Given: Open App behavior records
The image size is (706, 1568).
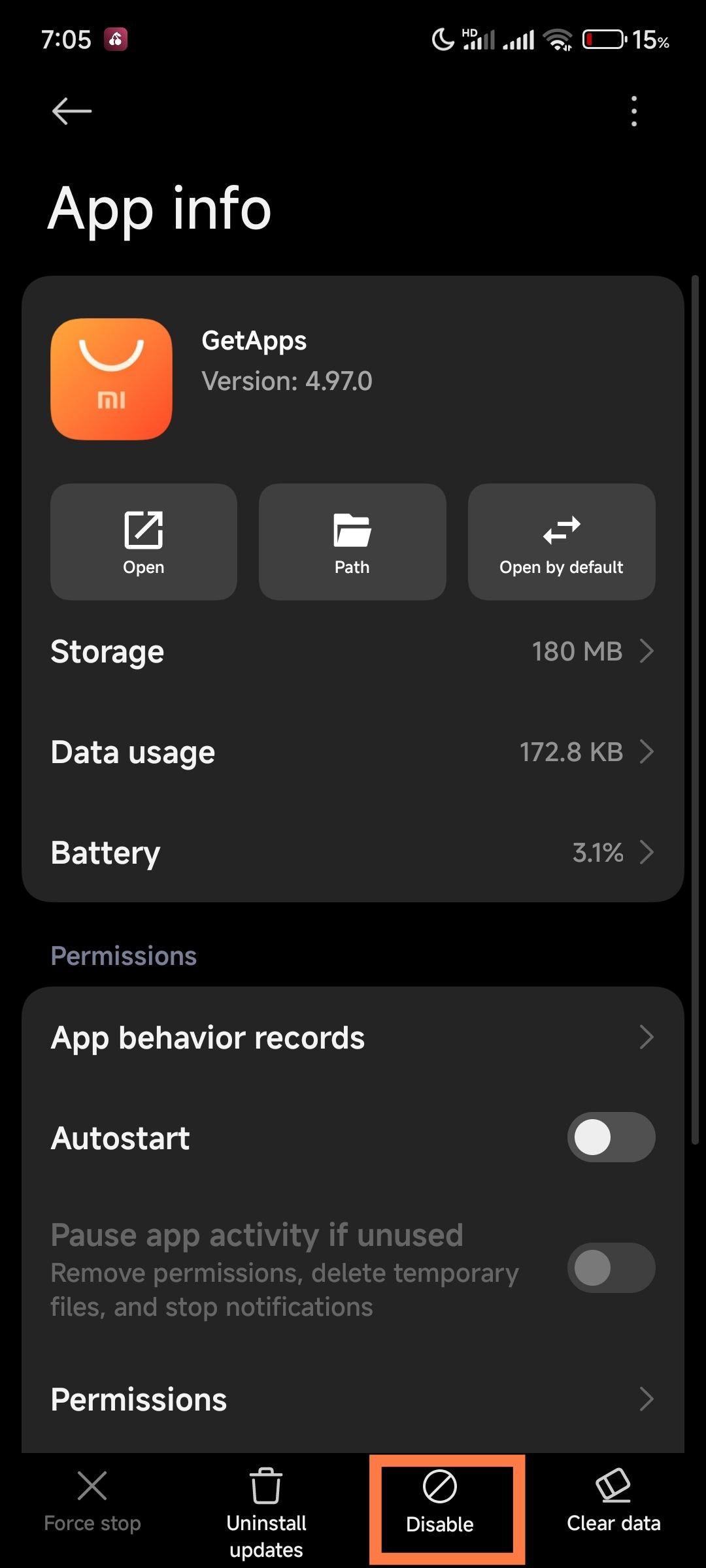Looking at the screenshot, I should (353, 1037).
